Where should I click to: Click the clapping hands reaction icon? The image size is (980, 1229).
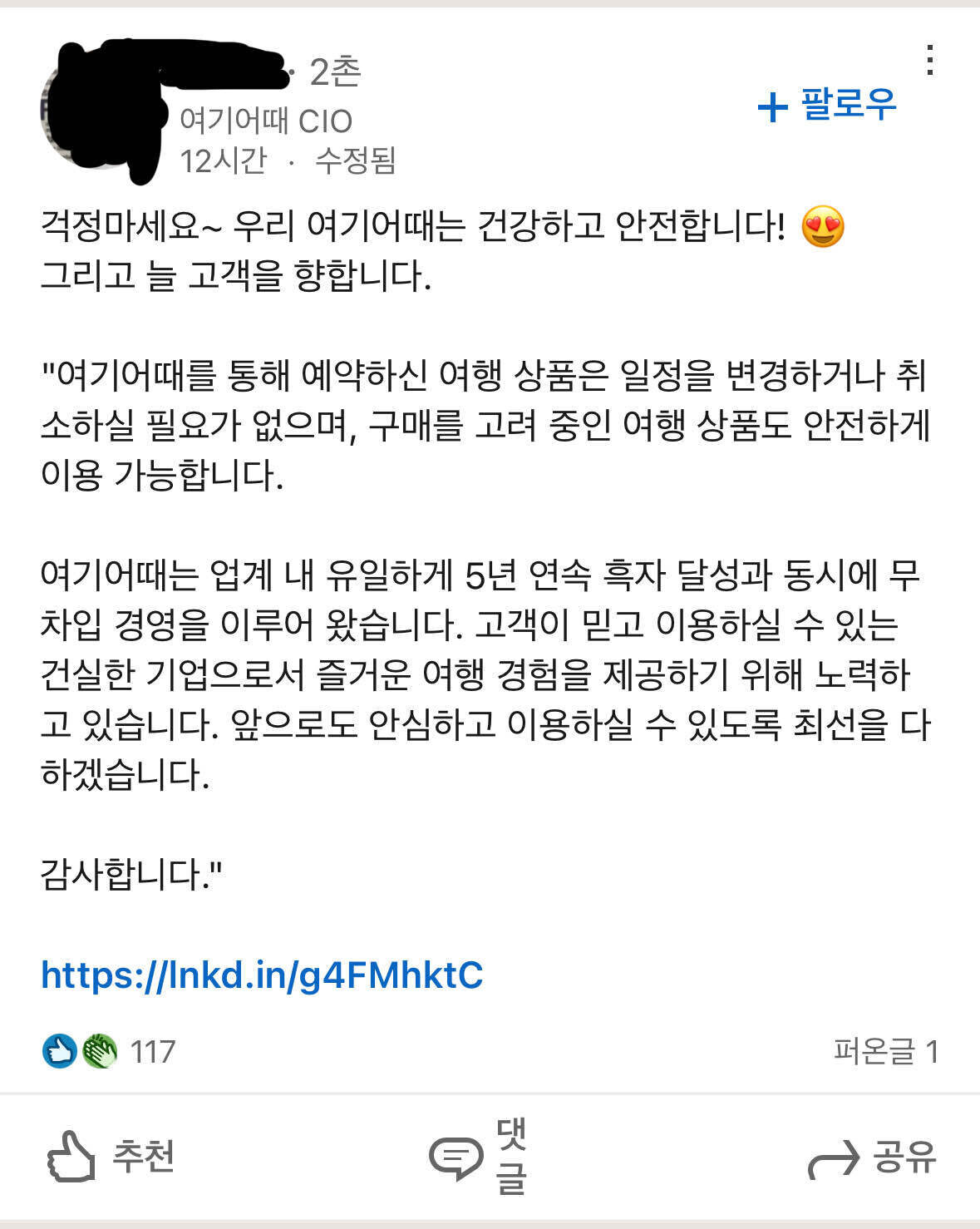click(x=99, y=1051)
